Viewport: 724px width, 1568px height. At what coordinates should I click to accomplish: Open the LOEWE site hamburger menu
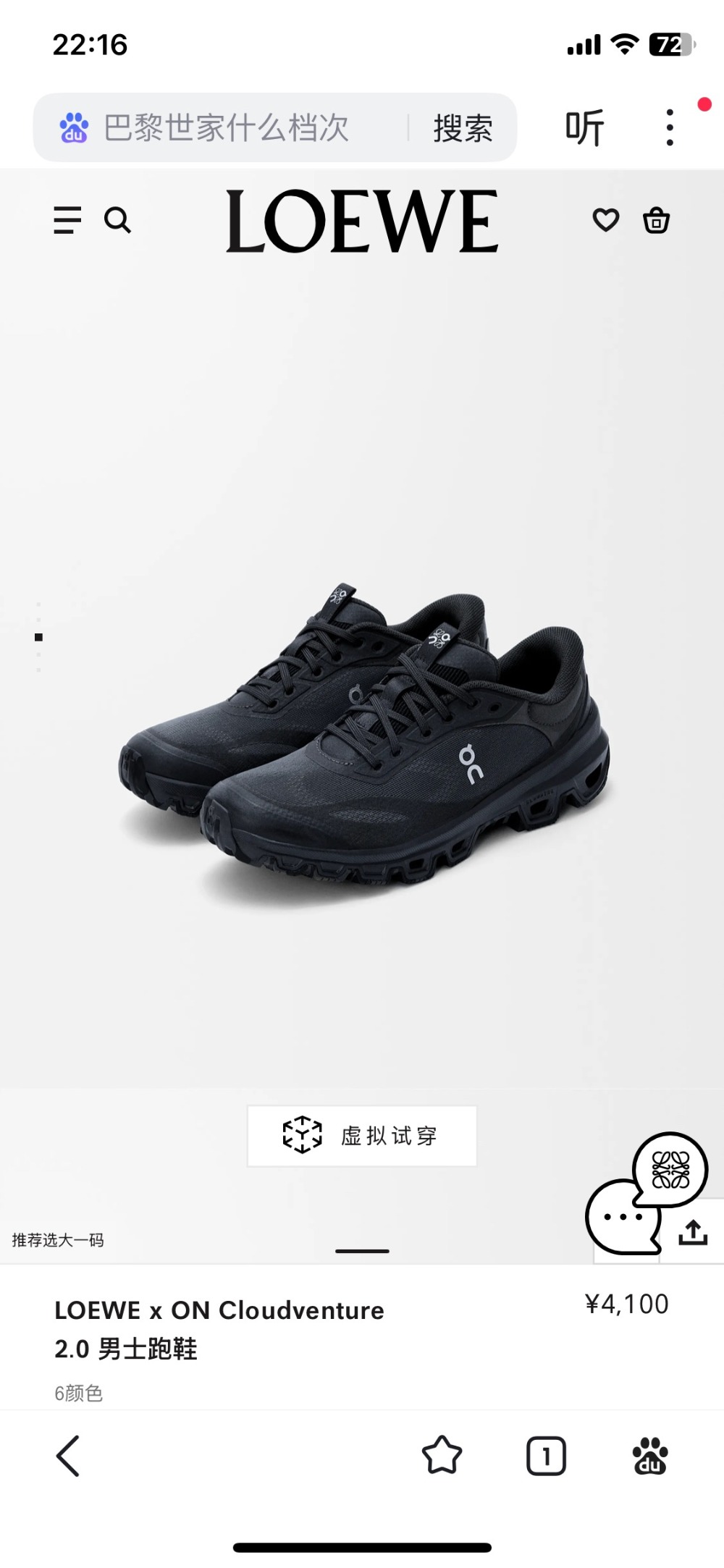[x=67, y=220]
